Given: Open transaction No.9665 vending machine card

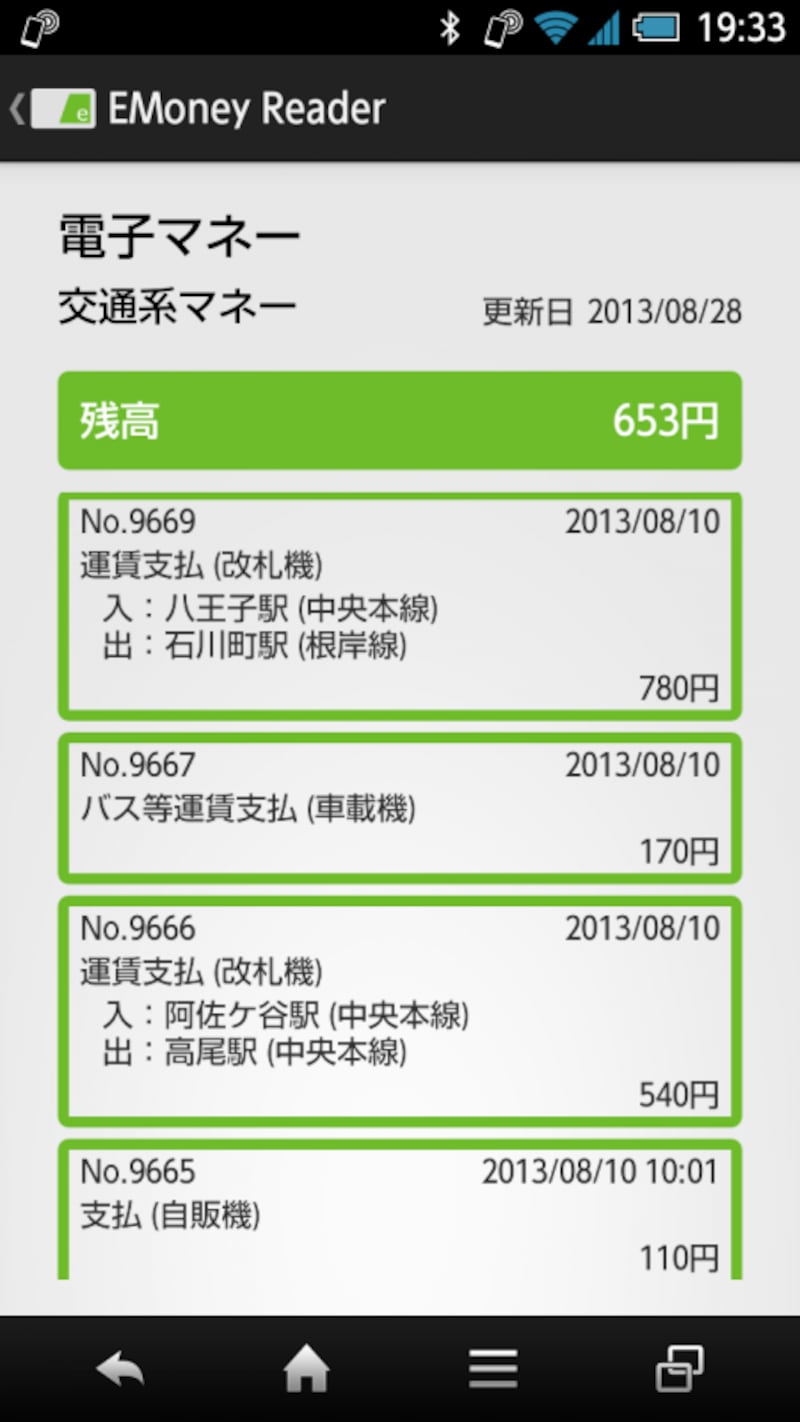Looking at the screenshot, I should tap(400, 1210).
